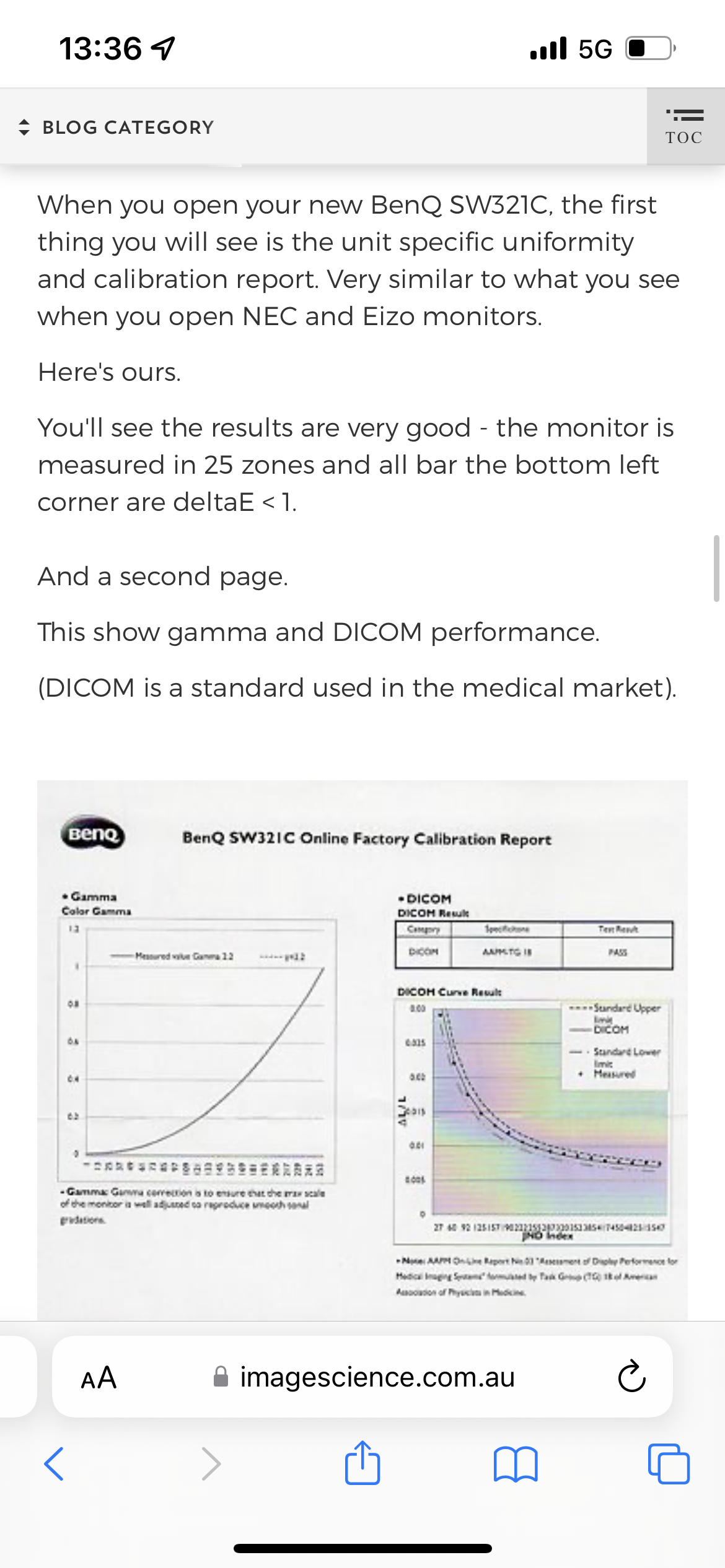The image size is (725, 1568).
Task: Go back to the previous page
Action: click(x=55, y=1464)
